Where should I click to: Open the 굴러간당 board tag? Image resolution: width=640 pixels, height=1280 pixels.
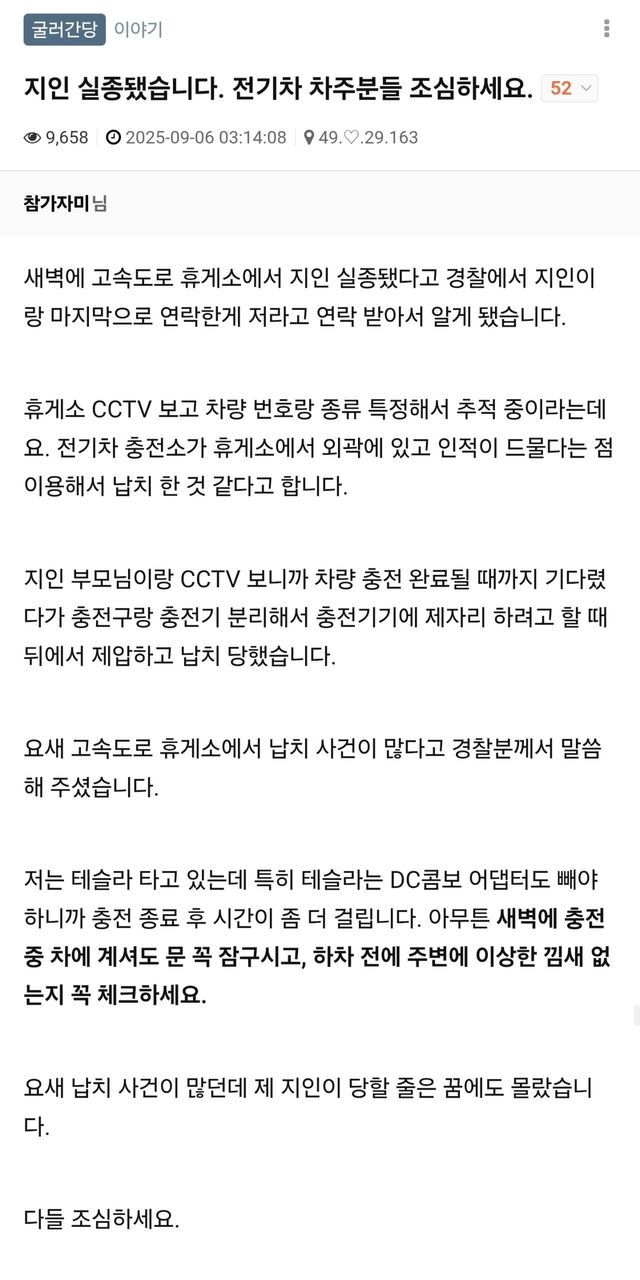(64, 29)
